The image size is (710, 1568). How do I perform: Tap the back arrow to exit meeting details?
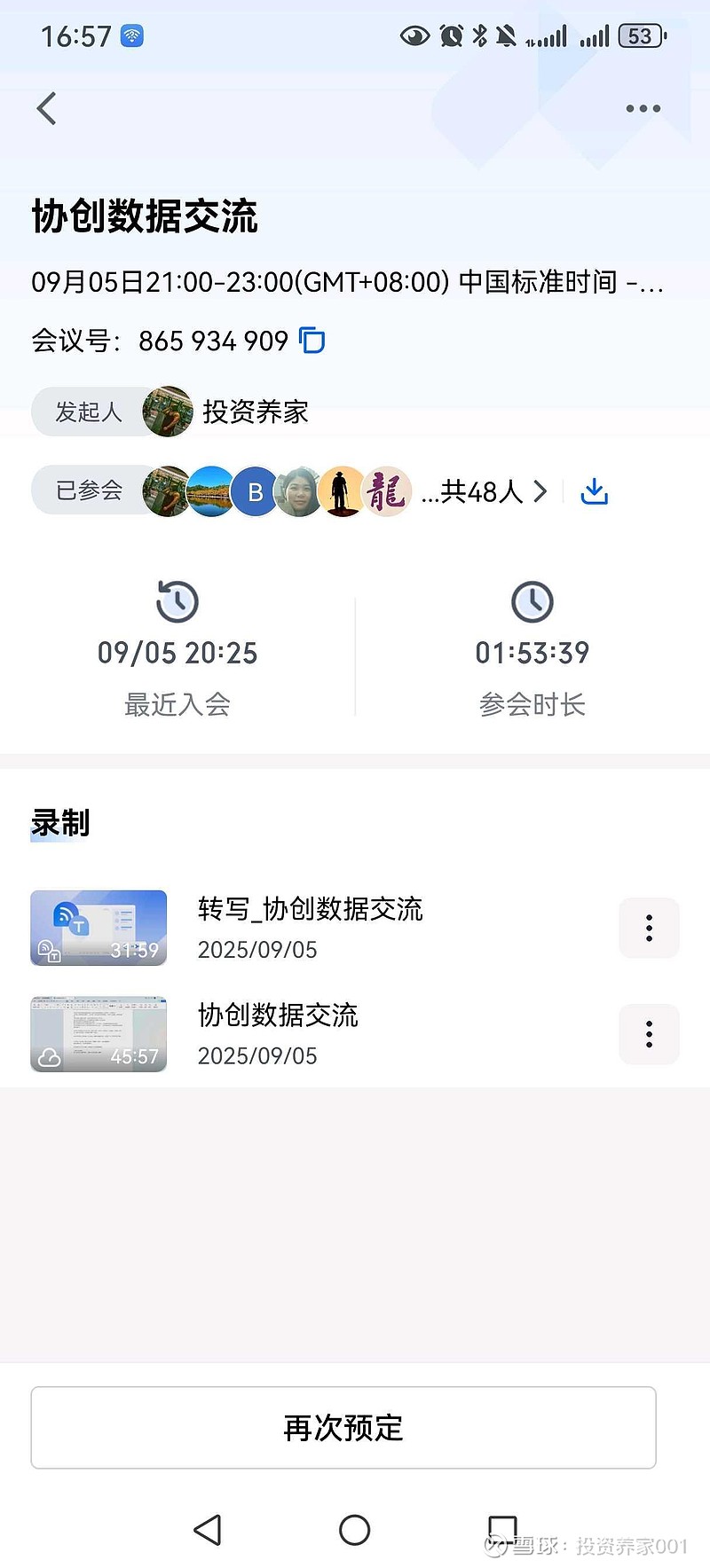pyautogui.click(x=46, y=107)
